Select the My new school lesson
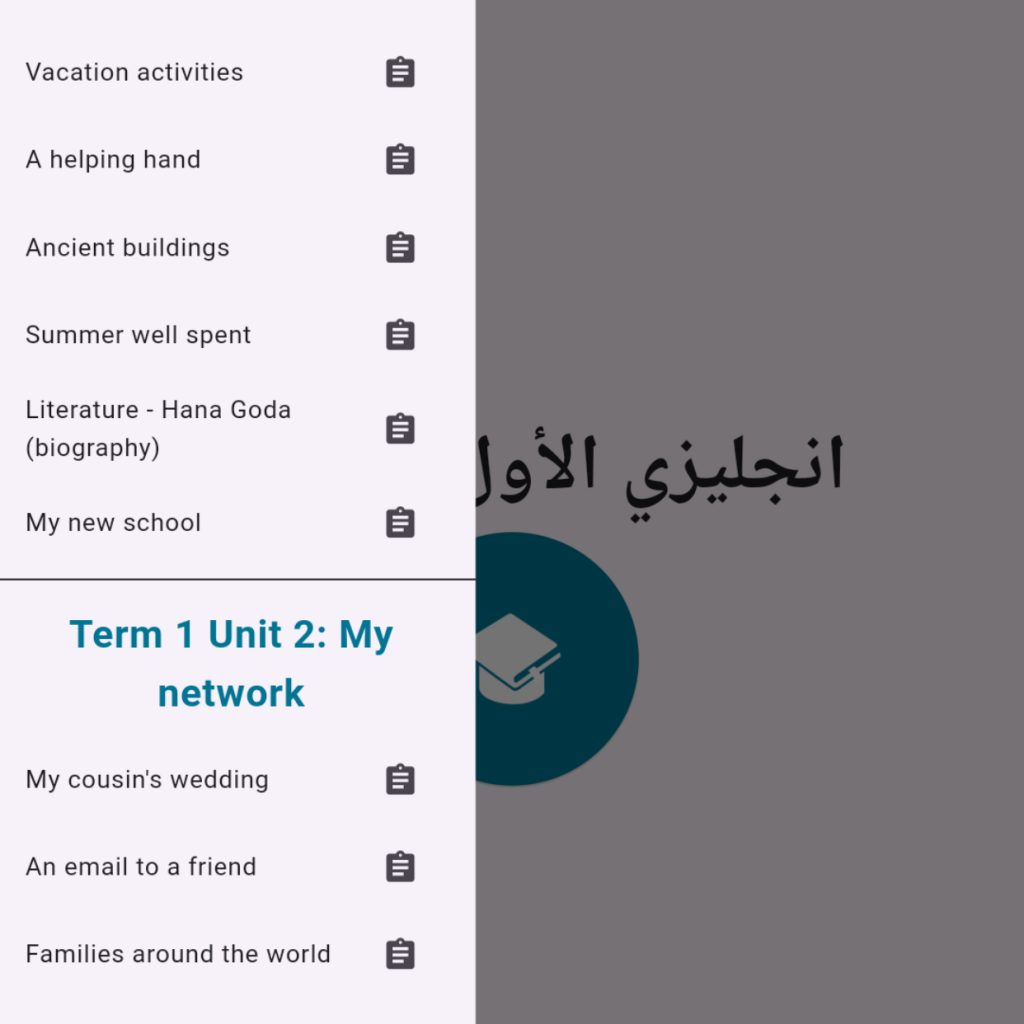The height and width of the screenshot is (1024, 1024). (x=113, y=522)
